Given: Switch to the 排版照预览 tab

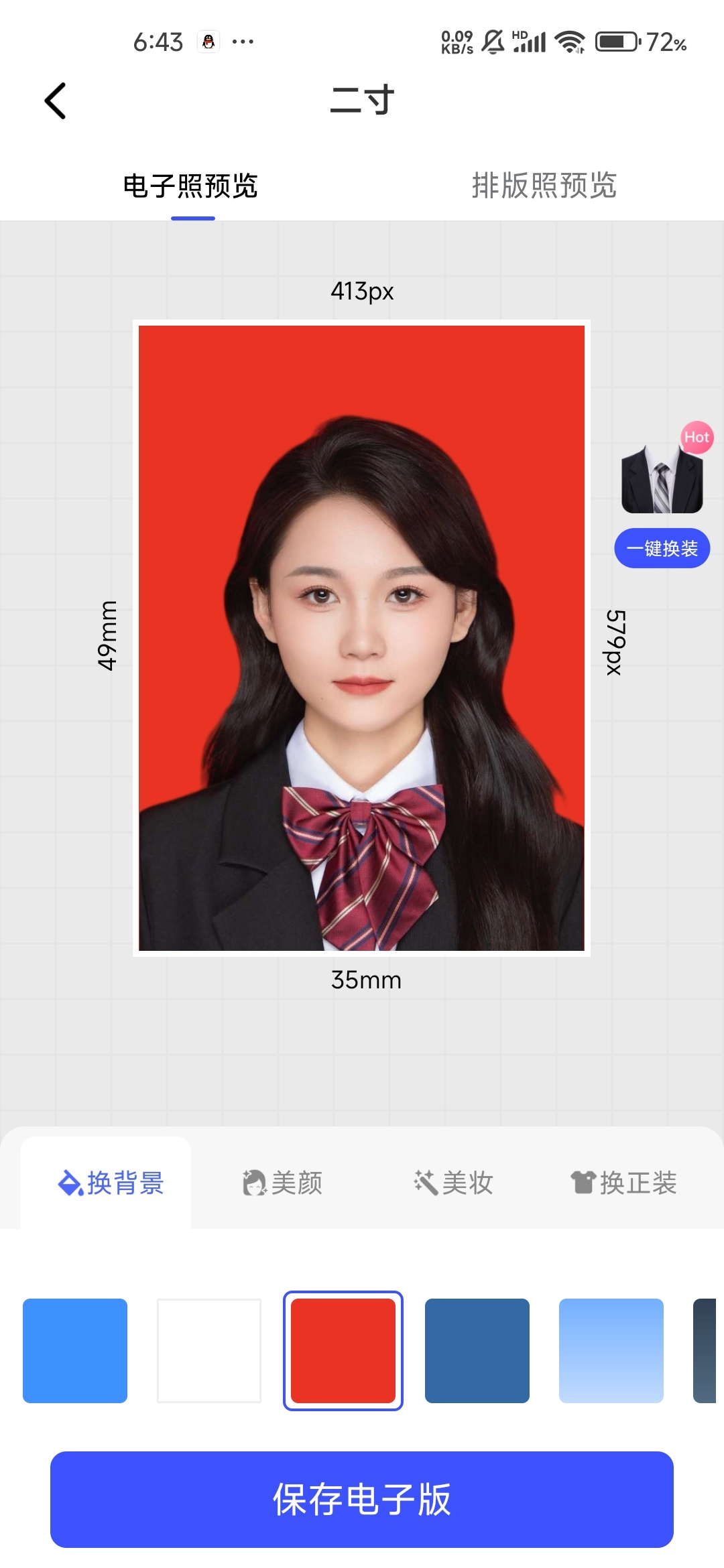Looking at the screenshot, I should tap(544, 186).
